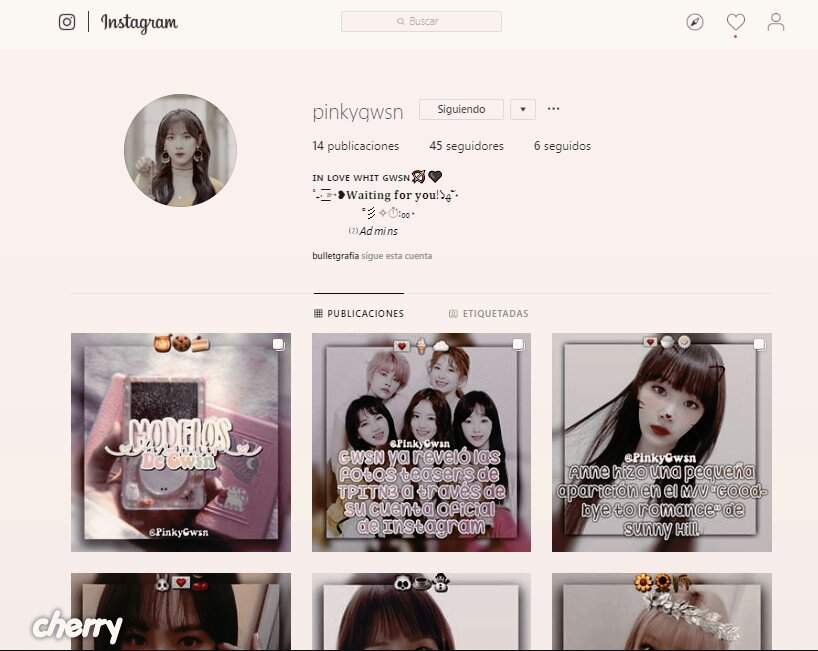Switch to the Publicaciones tab
Image resolution: width=818 pixels, height=651 pixels.
pyautogui.click(x=359, y=313)
